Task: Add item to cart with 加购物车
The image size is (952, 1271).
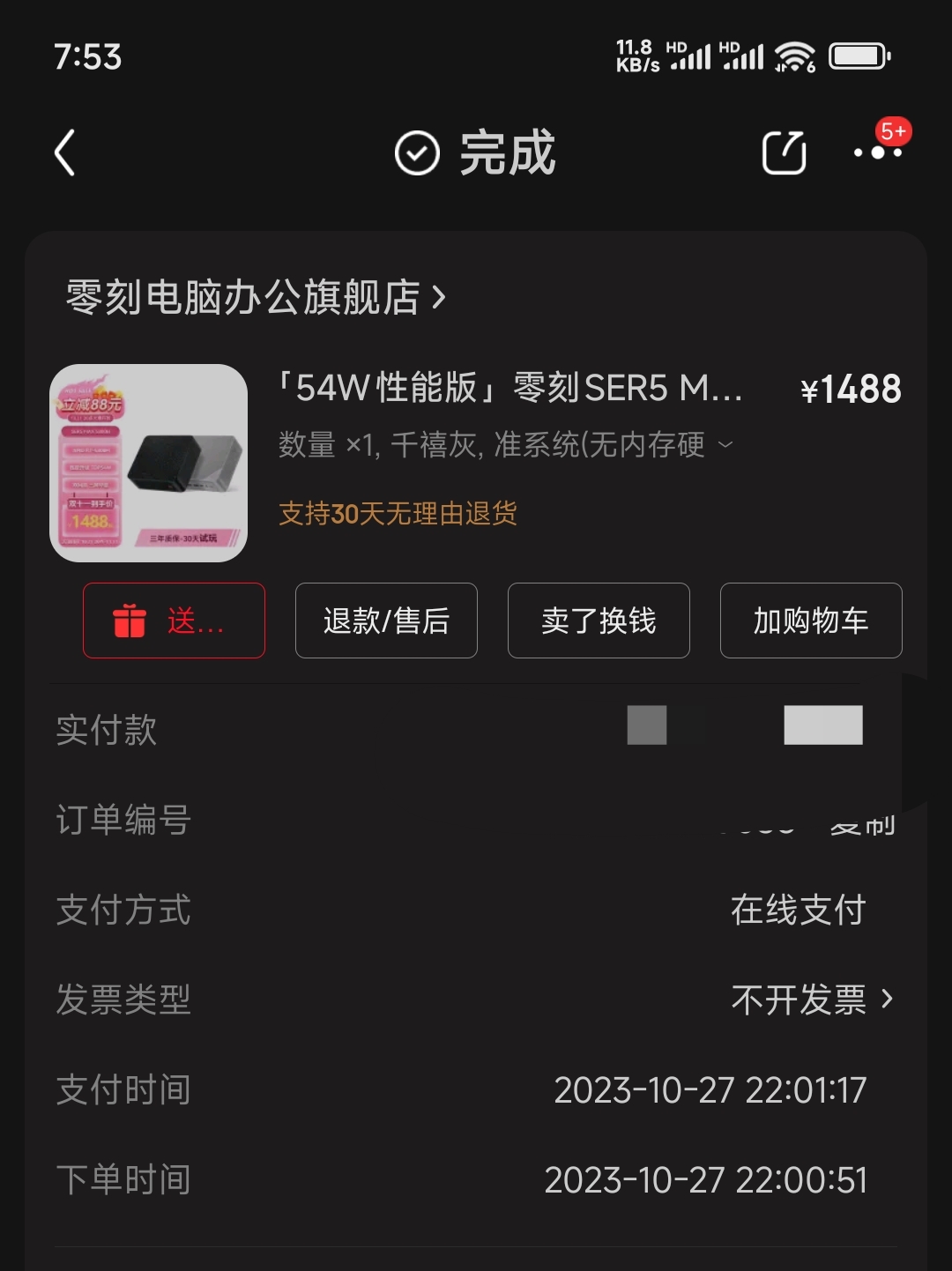Action: point(811,621)
